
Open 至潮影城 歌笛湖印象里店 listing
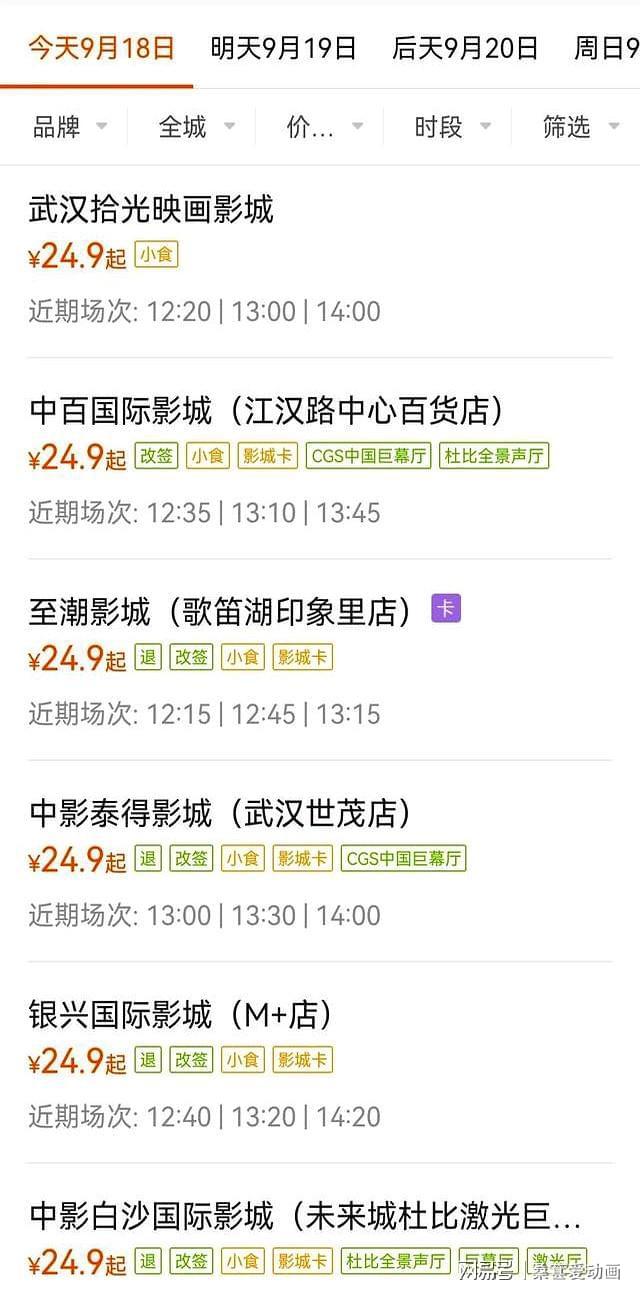click(x=320, y=660)
